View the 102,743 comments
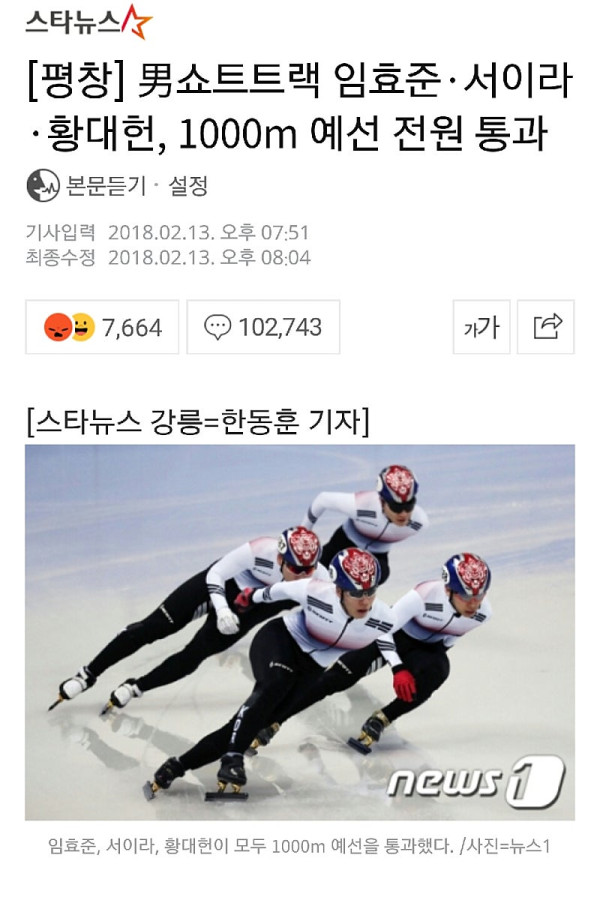Viewport: 600px width, 897px height. click(x=263, y=327)
